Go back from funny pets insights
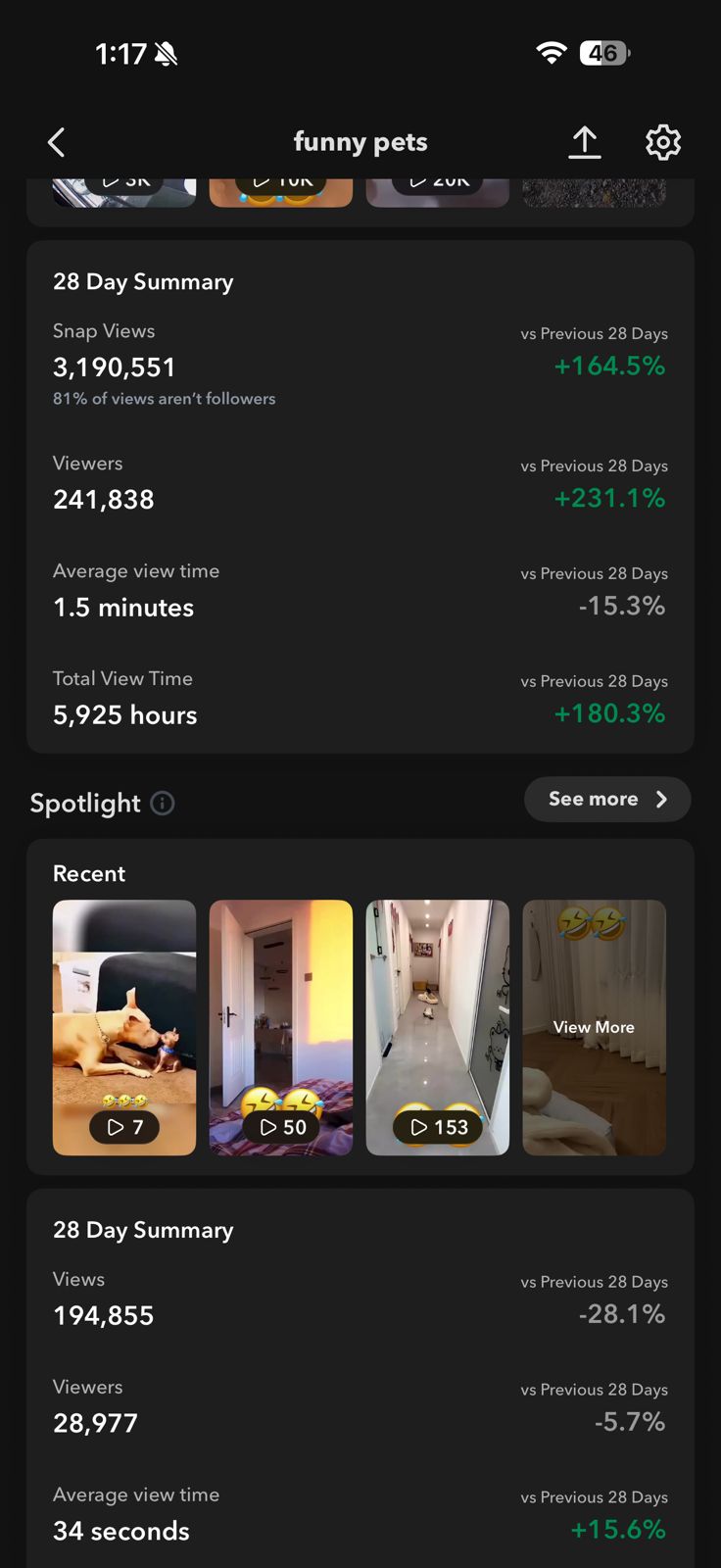Image resolution: width=721 pixels, height=1568 pixels. tap(57, 143)
